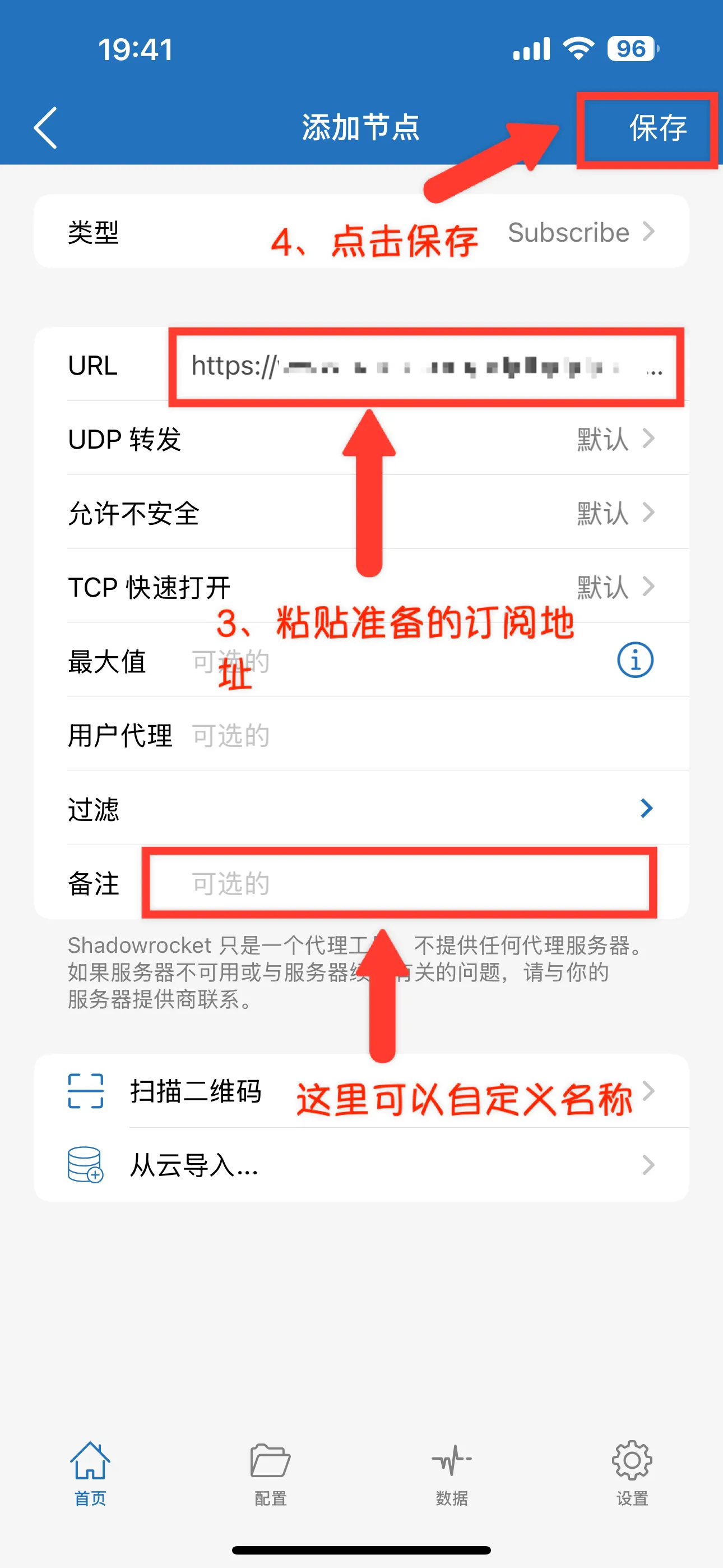Go back from 添加节点 screen
Image resolution: width=723 pixels, height=1568 pixels.
47,127
